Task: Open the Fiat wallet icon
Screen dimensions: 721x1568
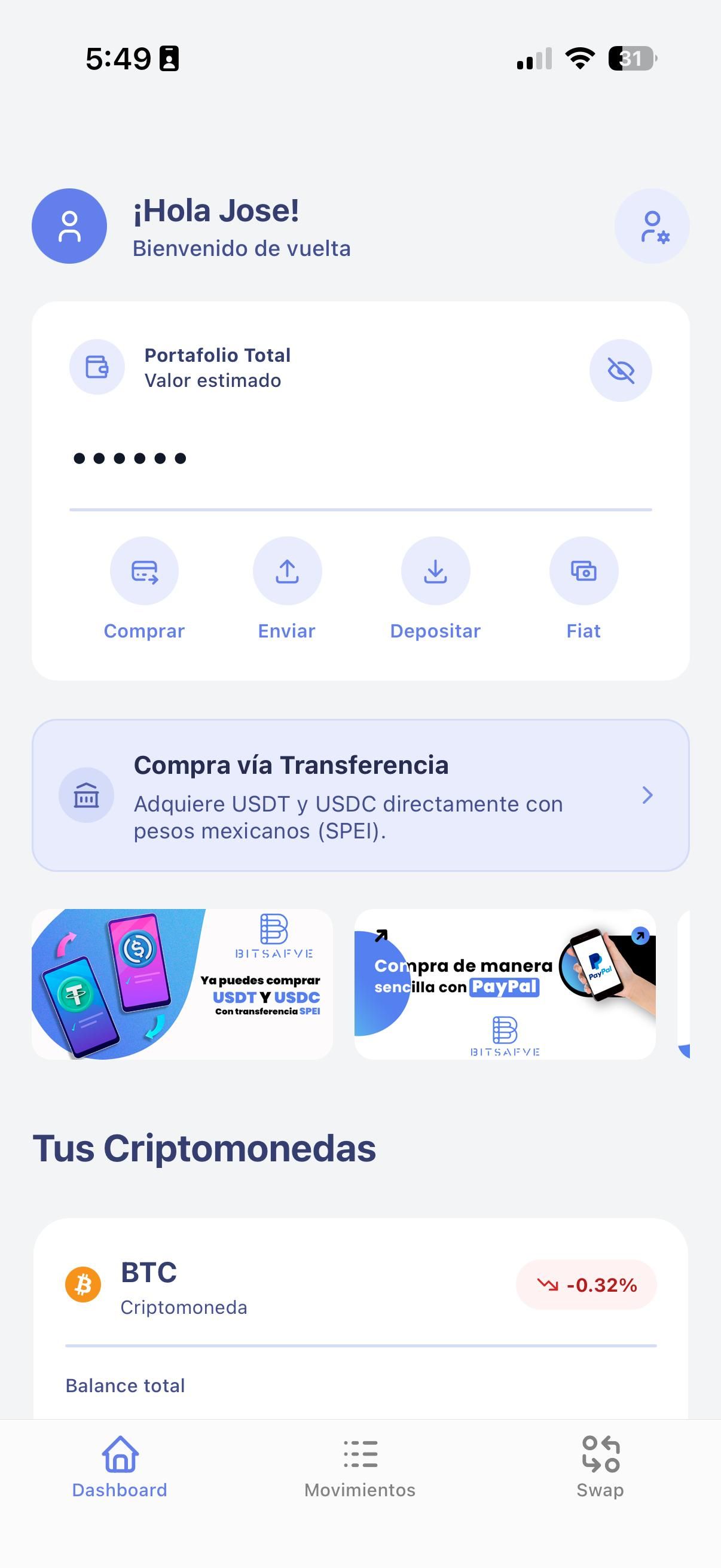Action: pos(583,571)
